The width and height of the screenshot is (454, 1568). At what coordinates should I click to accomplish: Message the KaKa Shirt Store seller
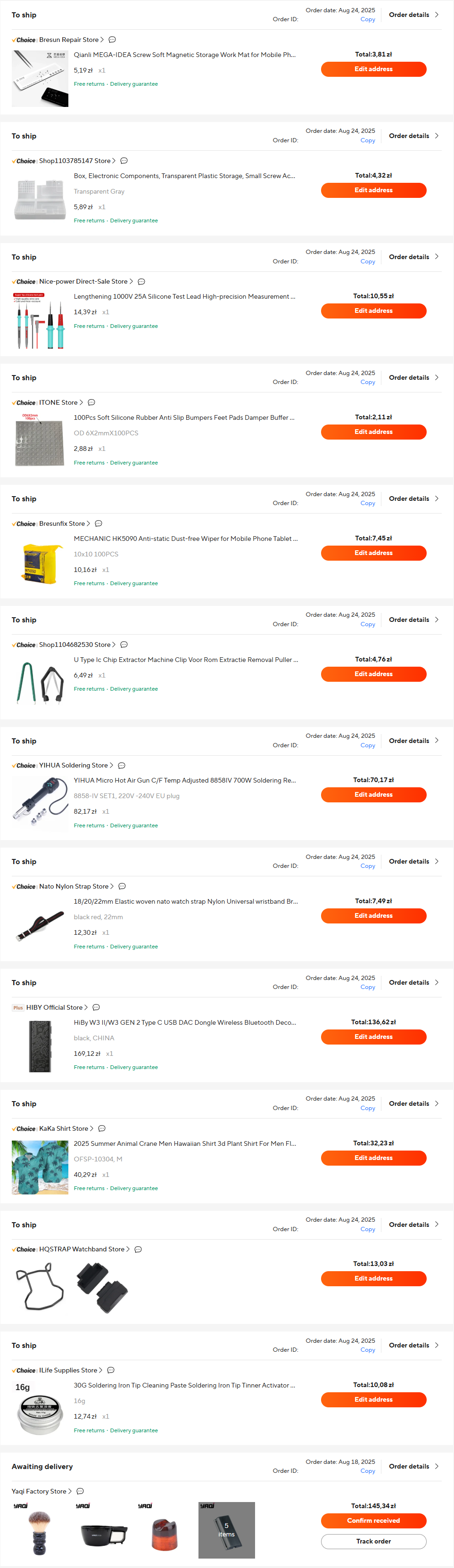tap(102, 1128)
